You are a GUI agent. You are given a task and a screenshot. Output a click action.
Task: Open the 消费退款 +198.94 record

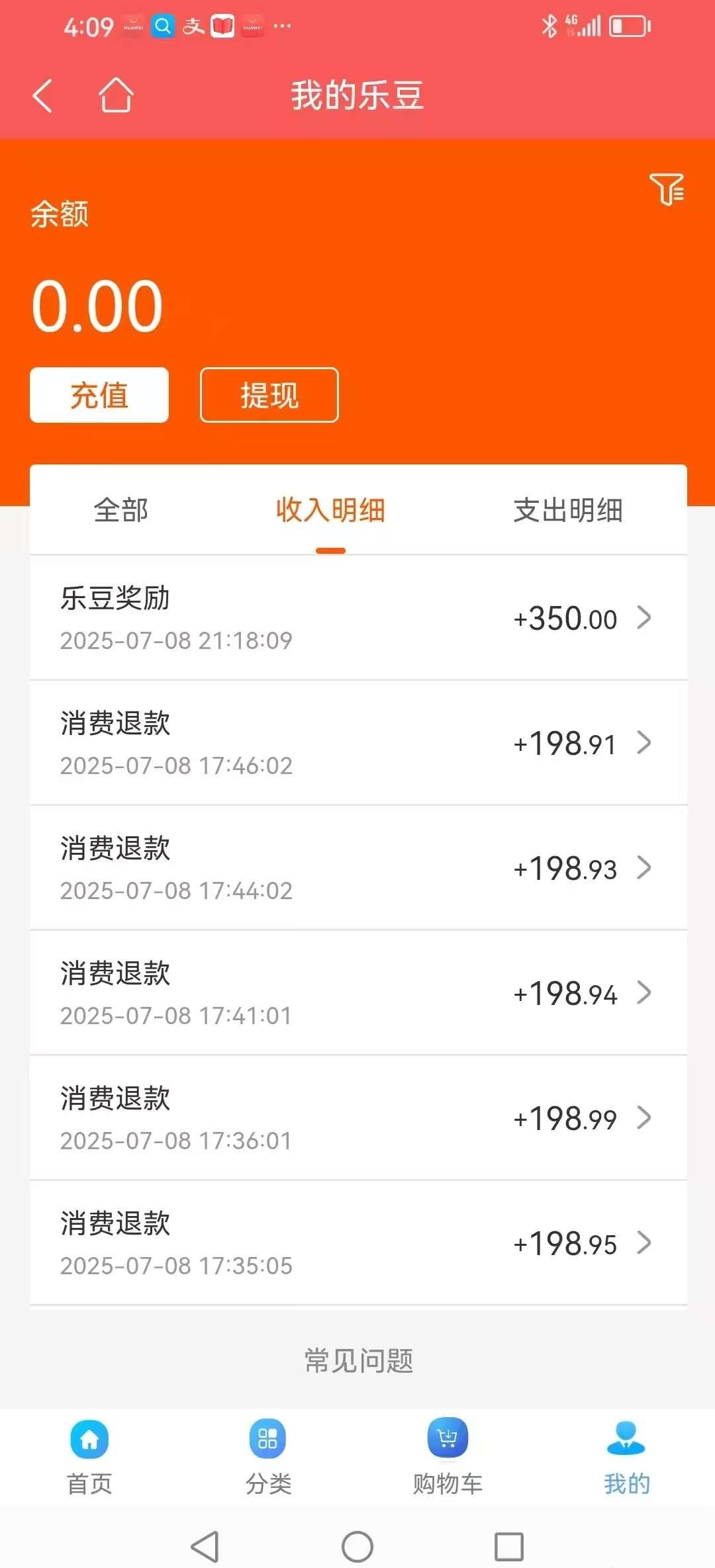[358, 993]
